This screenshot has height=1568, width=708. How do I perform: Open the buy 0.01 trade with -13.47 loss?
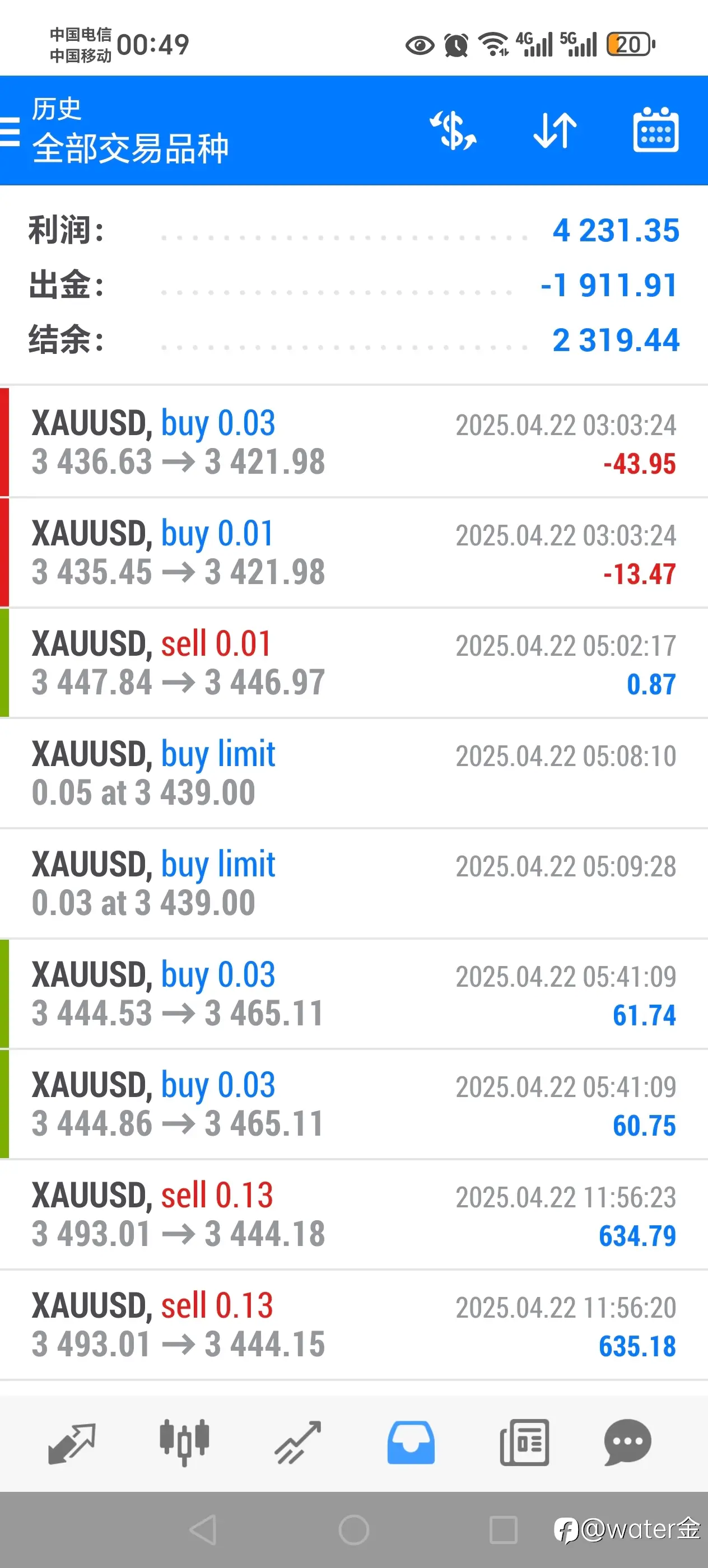coord(353,553)
